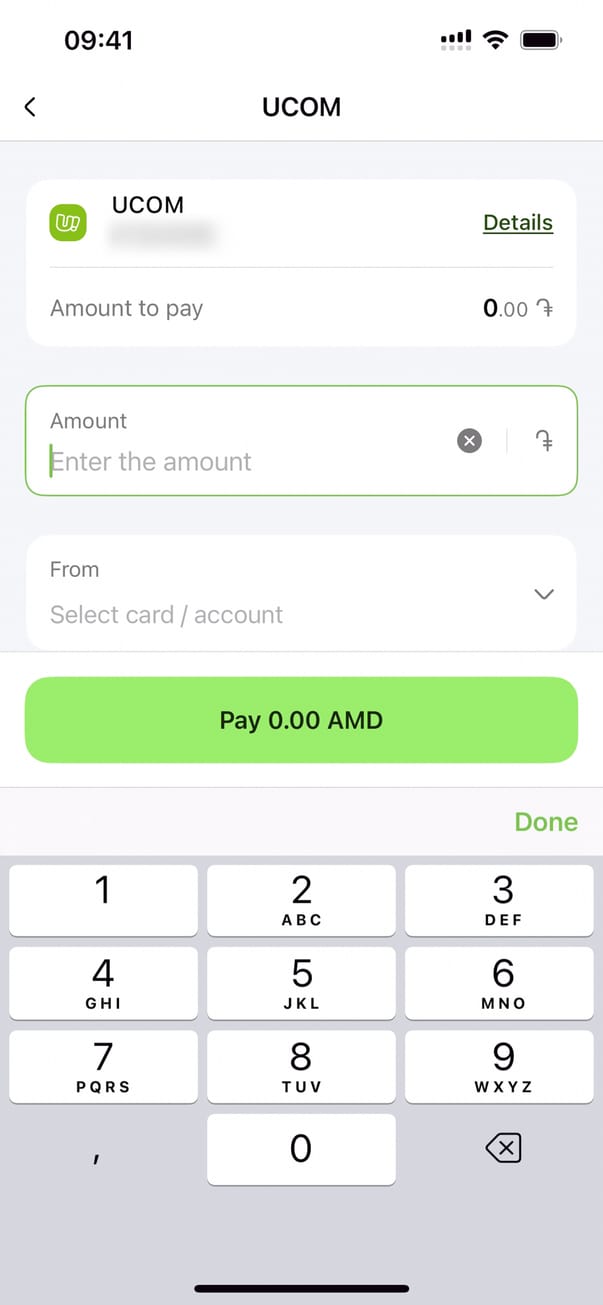
Task: Open the UCOM Details link
Action: tap(517, 223)
